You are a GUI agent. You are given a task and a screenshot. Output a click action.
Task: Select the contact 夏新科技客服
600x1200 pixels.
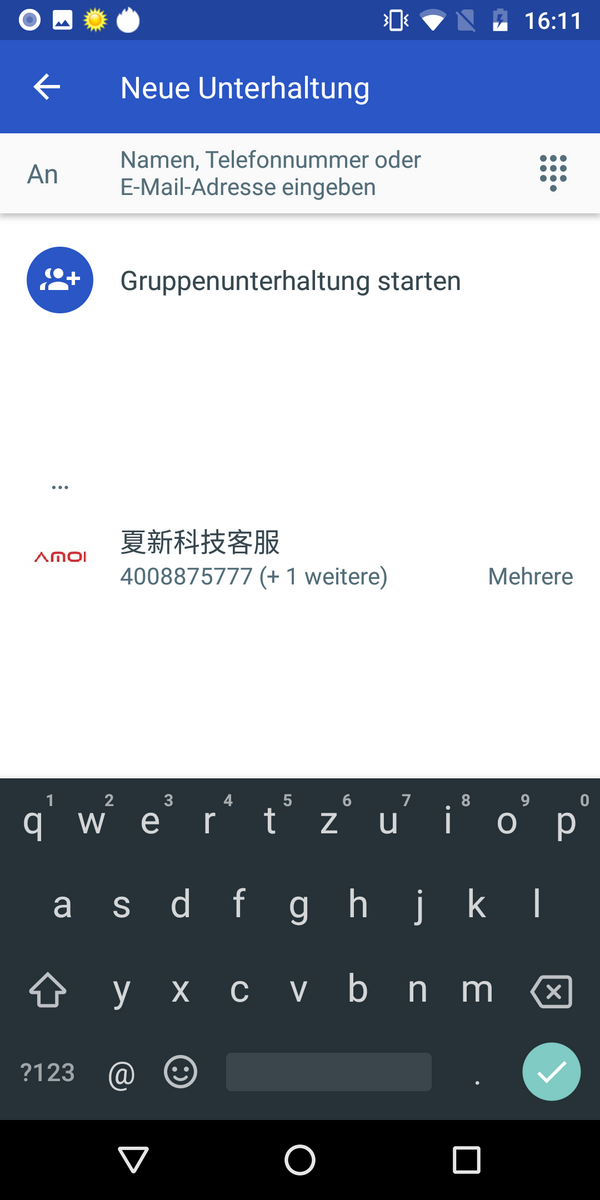(300, 559)
